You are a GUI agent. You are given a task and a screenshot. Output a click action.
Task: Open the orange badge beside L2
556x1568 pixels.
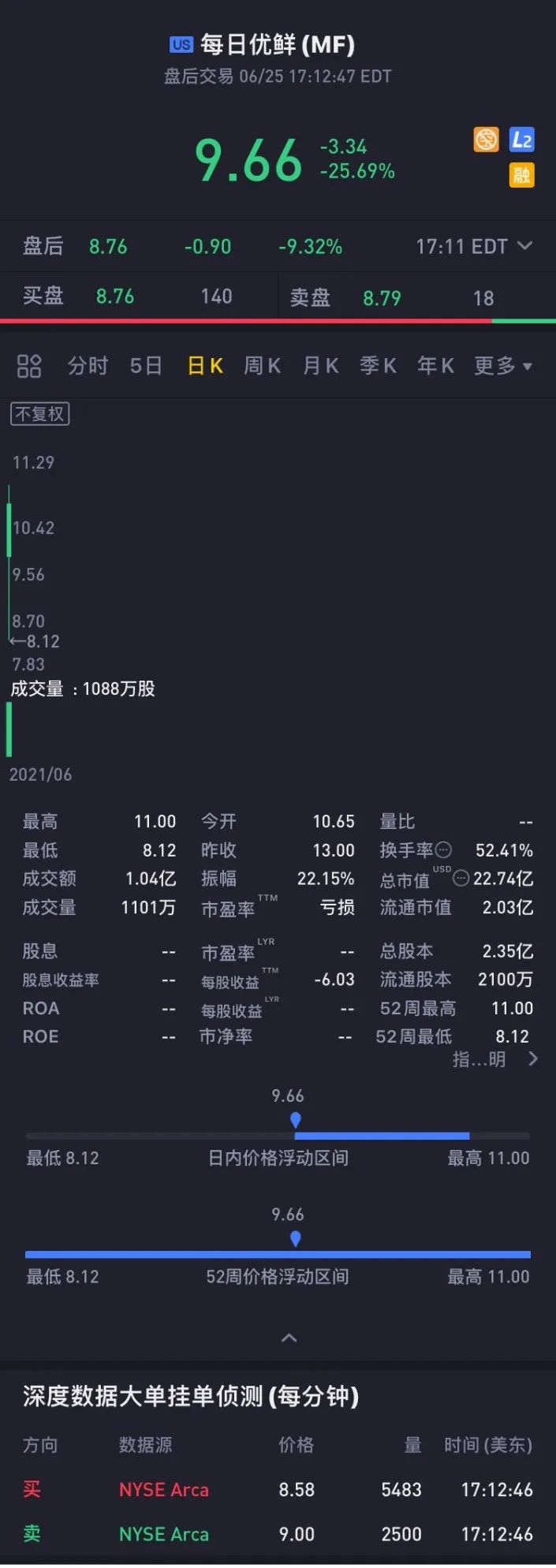pos(486,140)
